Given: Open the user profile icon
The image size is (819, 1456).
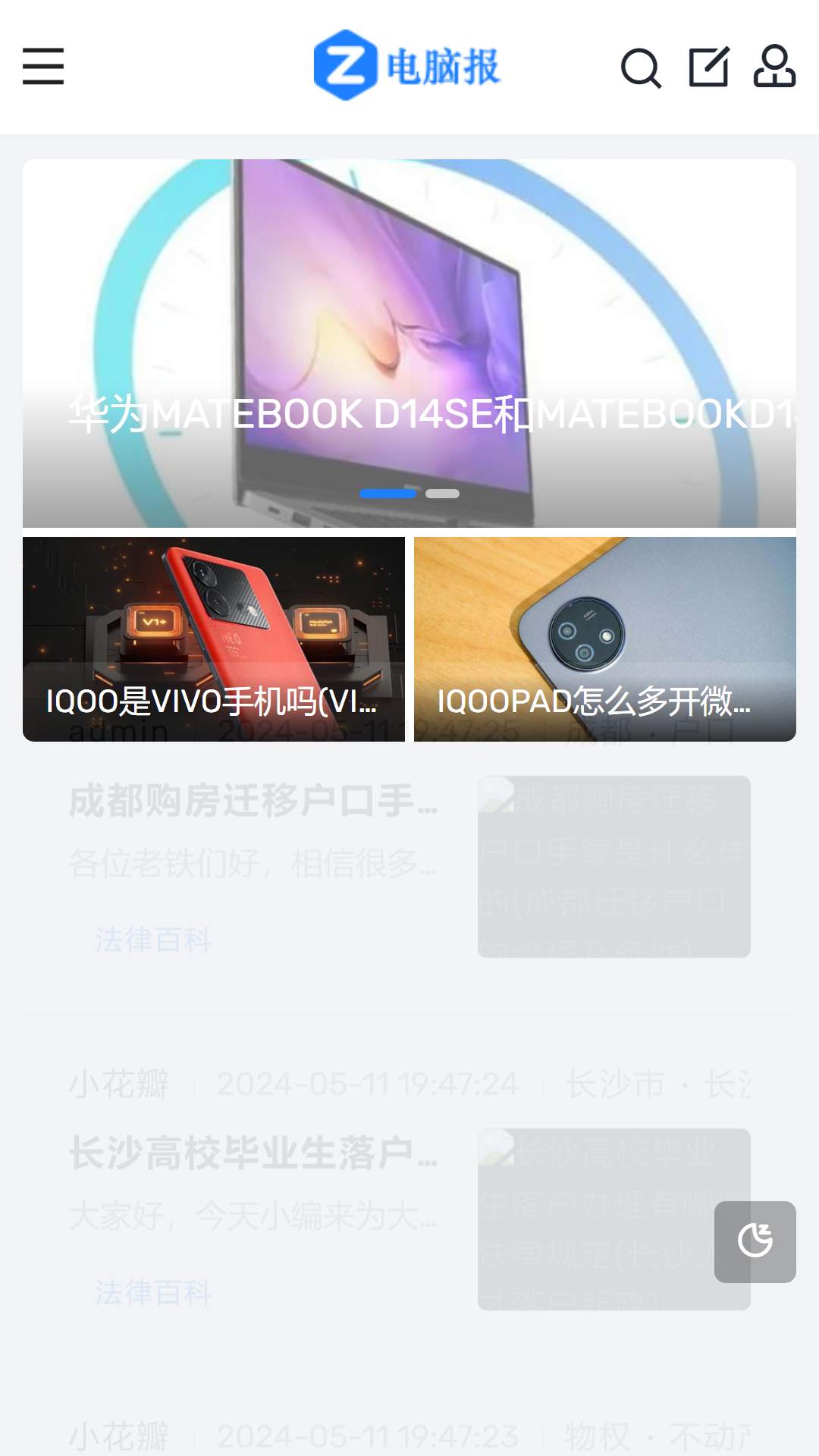Looking at the screenshot, I should pos(774,67).
